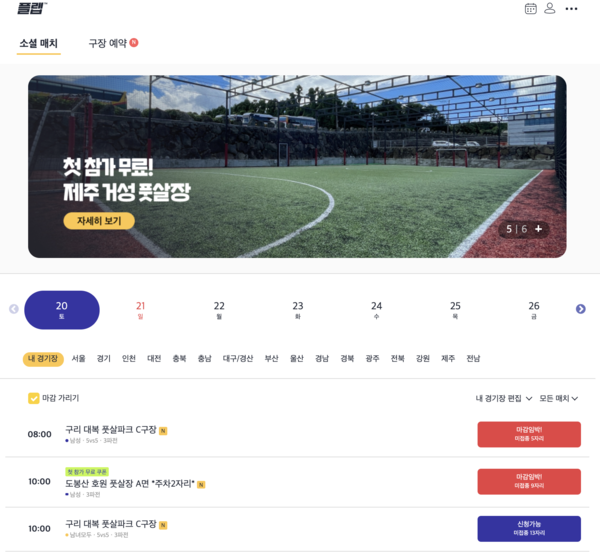Toggle the 마감 가리기 checkbox
This screenshot has width=600, height=557.
tap(34, 398)
